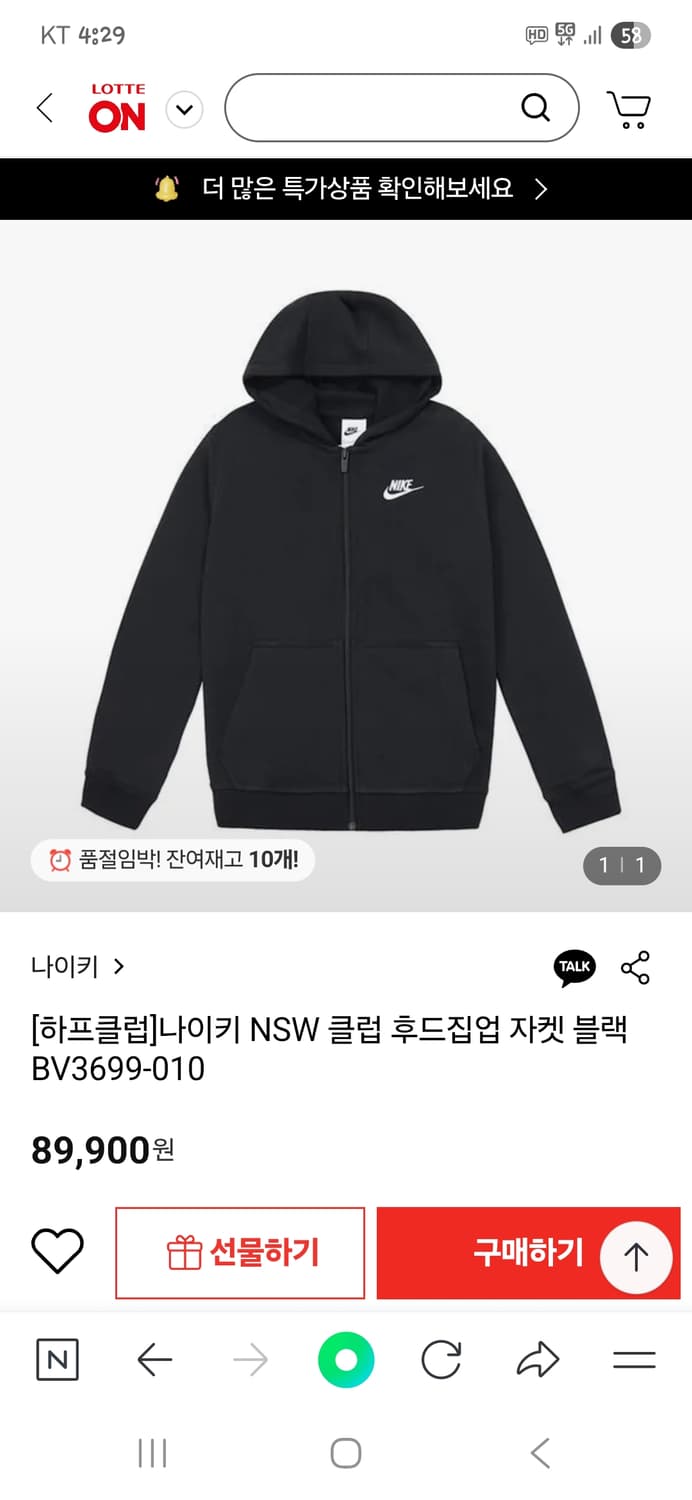Open the share options icon
Viewport: 692px width, 1500px height.
tap(635, 967)
